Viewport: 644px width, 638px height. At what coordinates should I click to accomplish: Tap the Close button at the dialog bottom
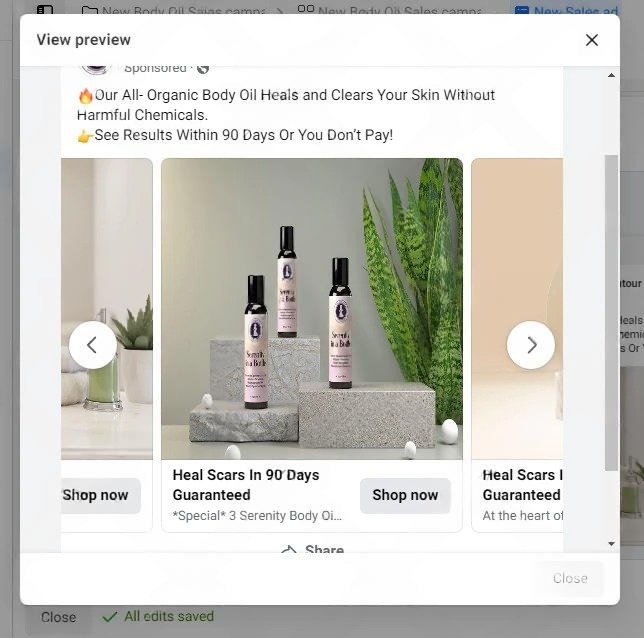click(570, 578)
